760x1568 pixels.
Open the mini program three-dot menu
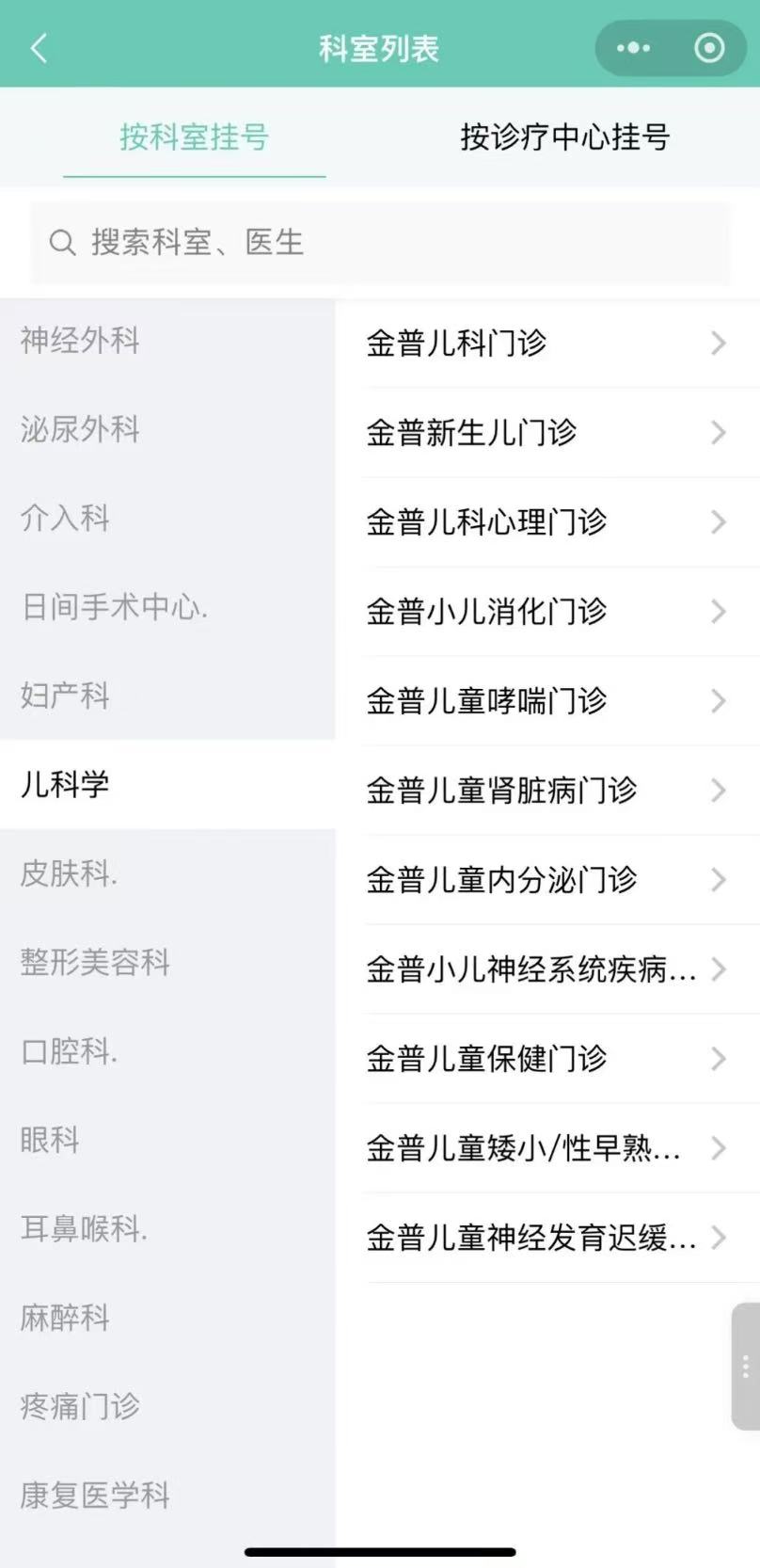click(x=633, y=48)
